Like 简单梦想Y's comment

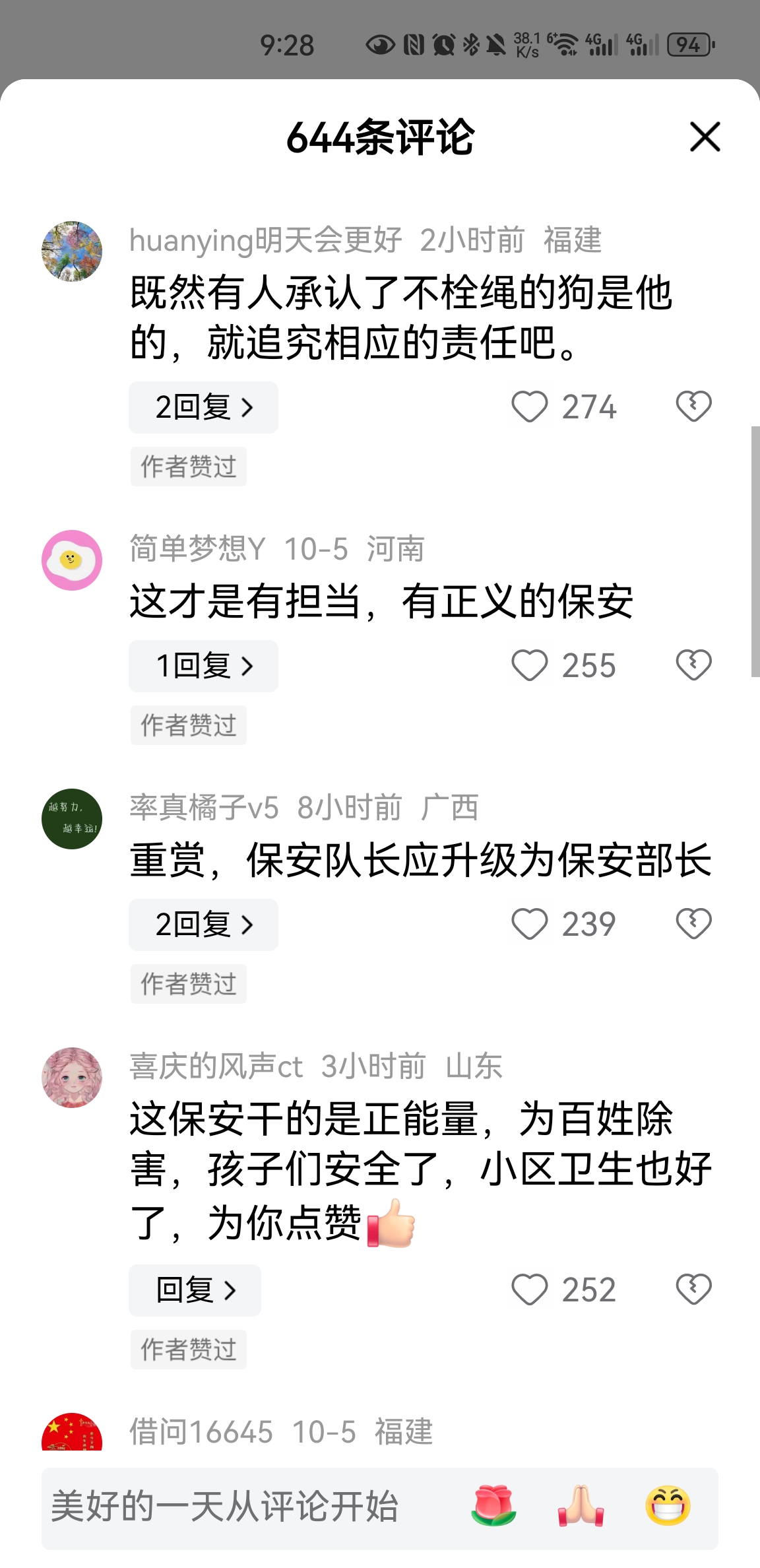530,665
